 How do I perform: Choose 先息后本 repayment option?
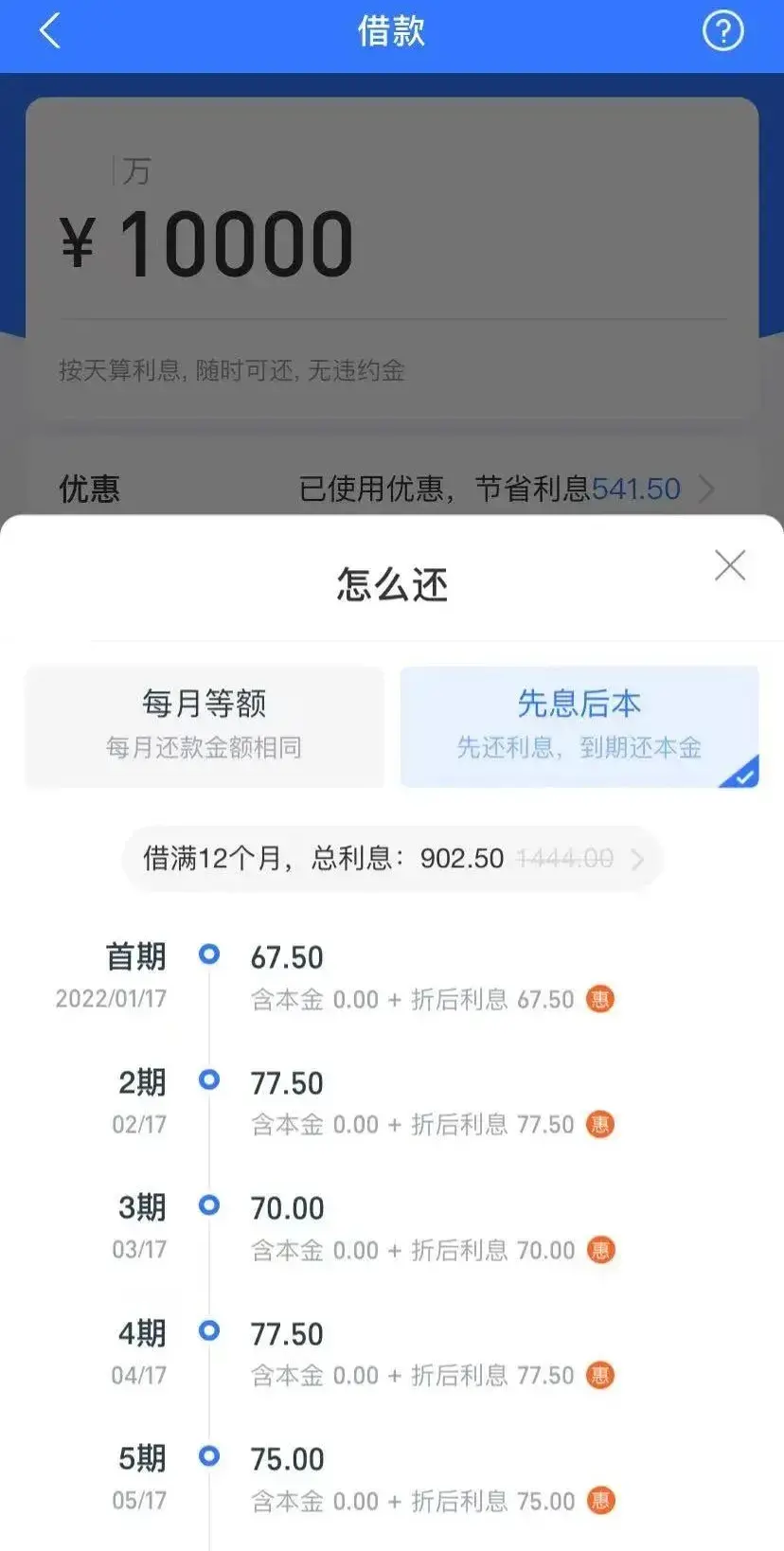pos(579,725)
